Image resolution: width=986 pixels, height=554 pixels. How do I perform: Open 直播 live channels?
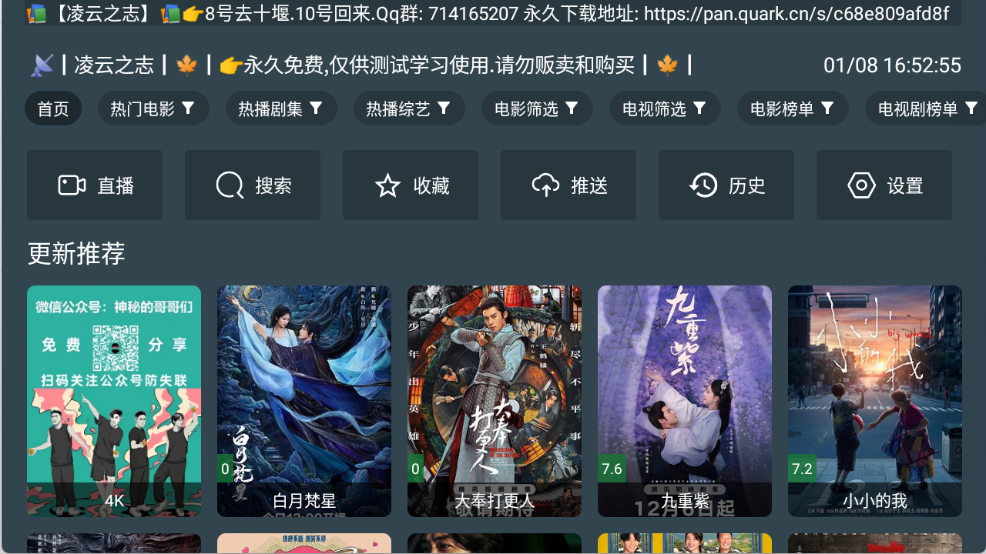click(95, 185)
